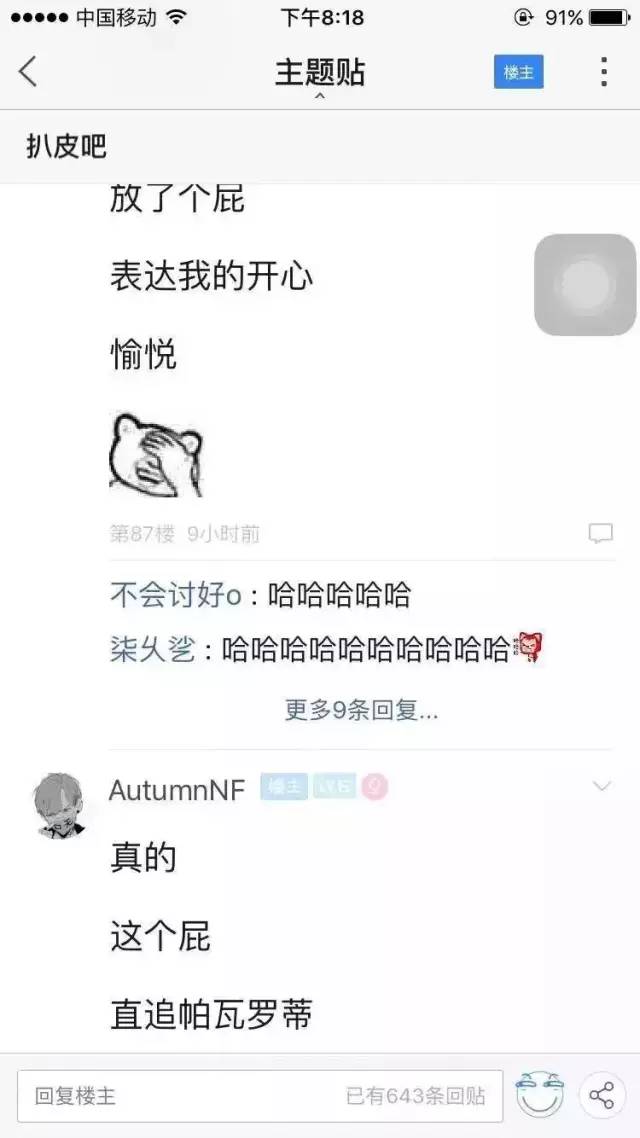Open AutumnNF's profile avatar
Image resolution: width=640 pixels, height=1138 pixels.
coord(59,804)
